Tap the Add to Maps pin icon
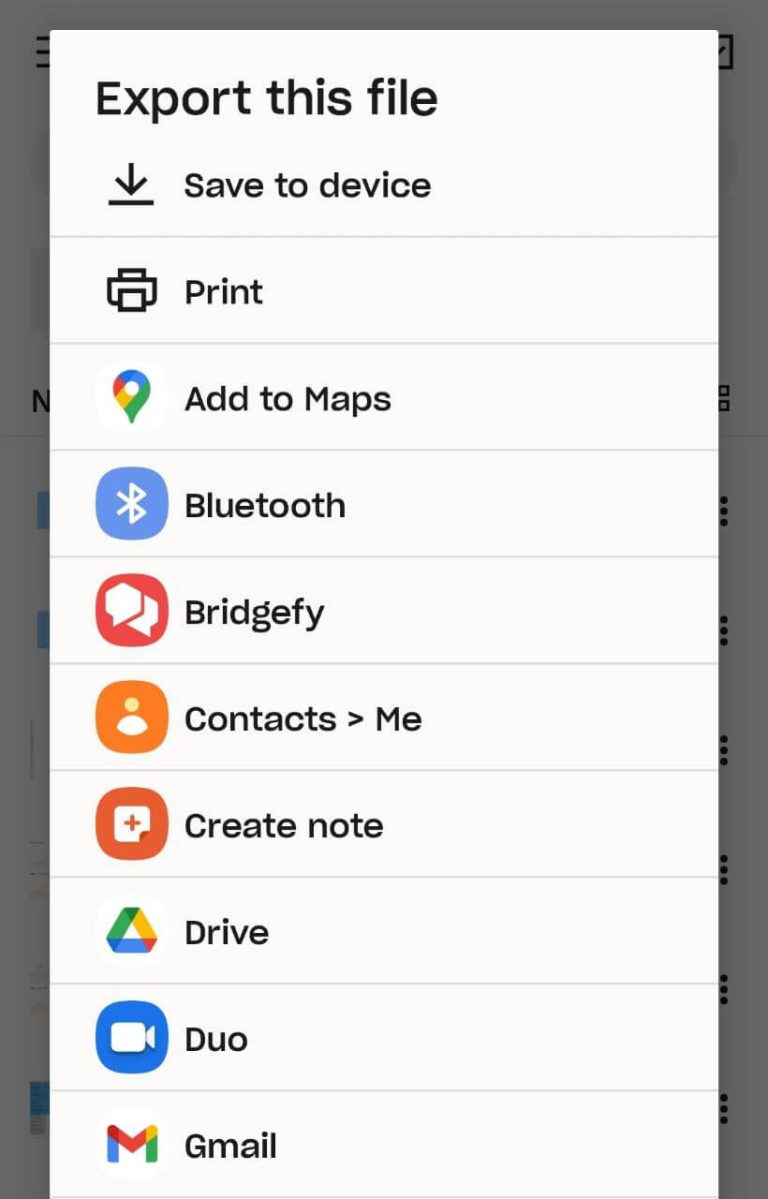This screenshot has height=1199, width=768. click(130, 397)
